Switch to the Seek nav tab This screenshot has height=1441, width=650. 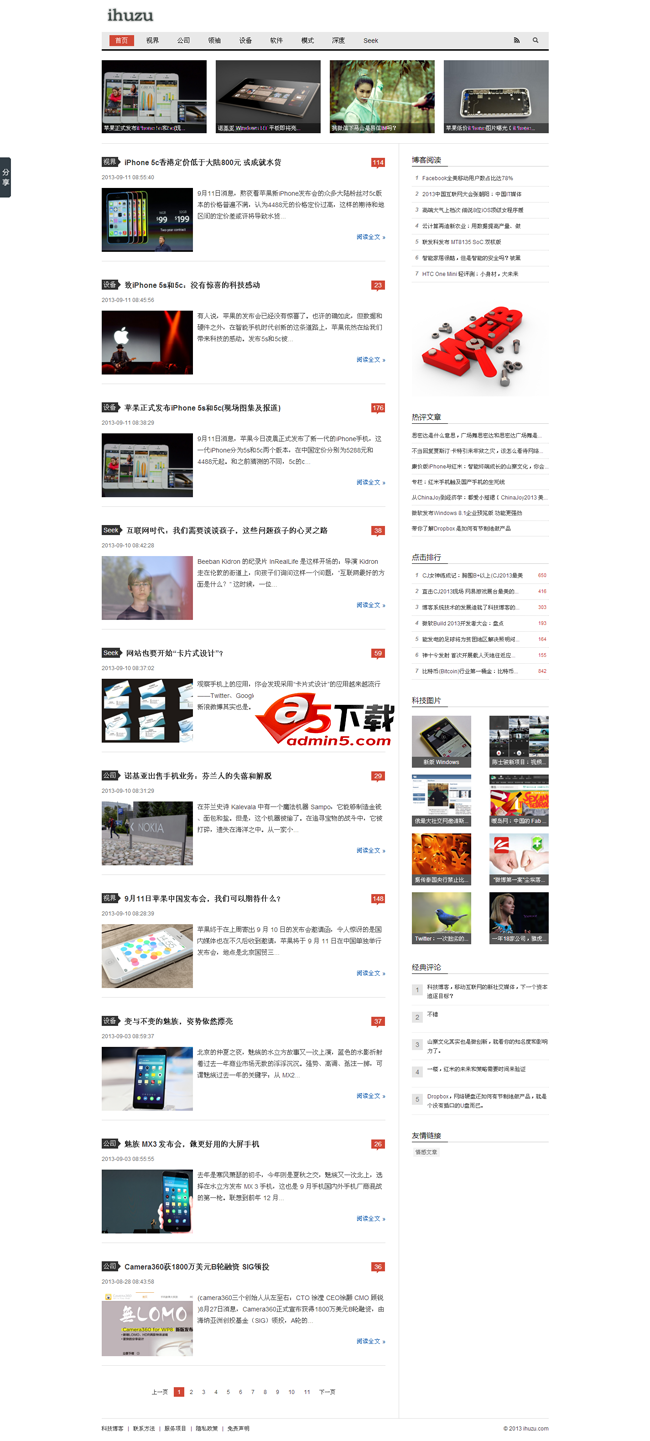[x=370, y=41]
